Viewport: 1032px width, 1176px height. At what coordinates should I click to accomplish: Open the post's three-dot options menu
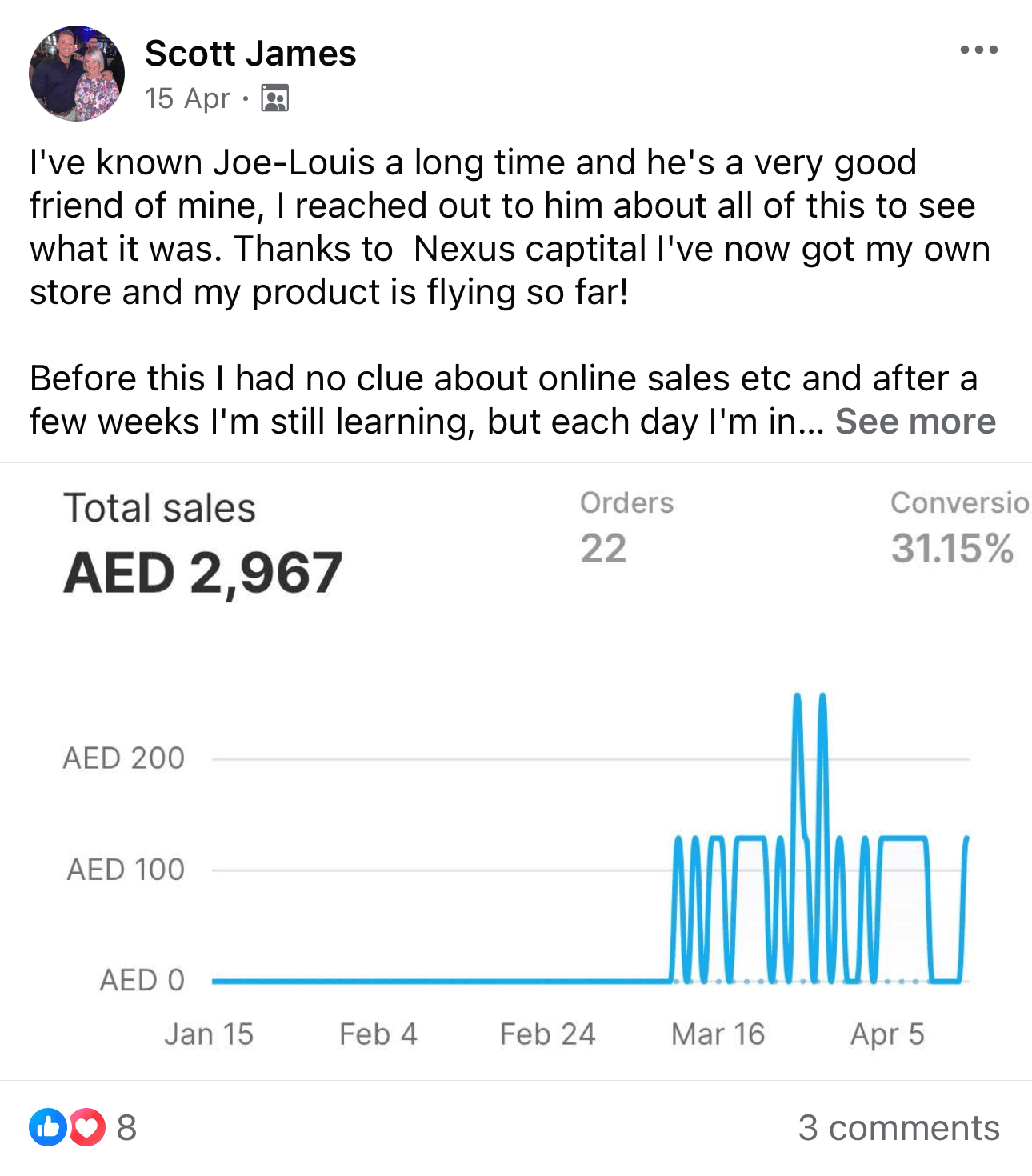[x=978, y=50]
